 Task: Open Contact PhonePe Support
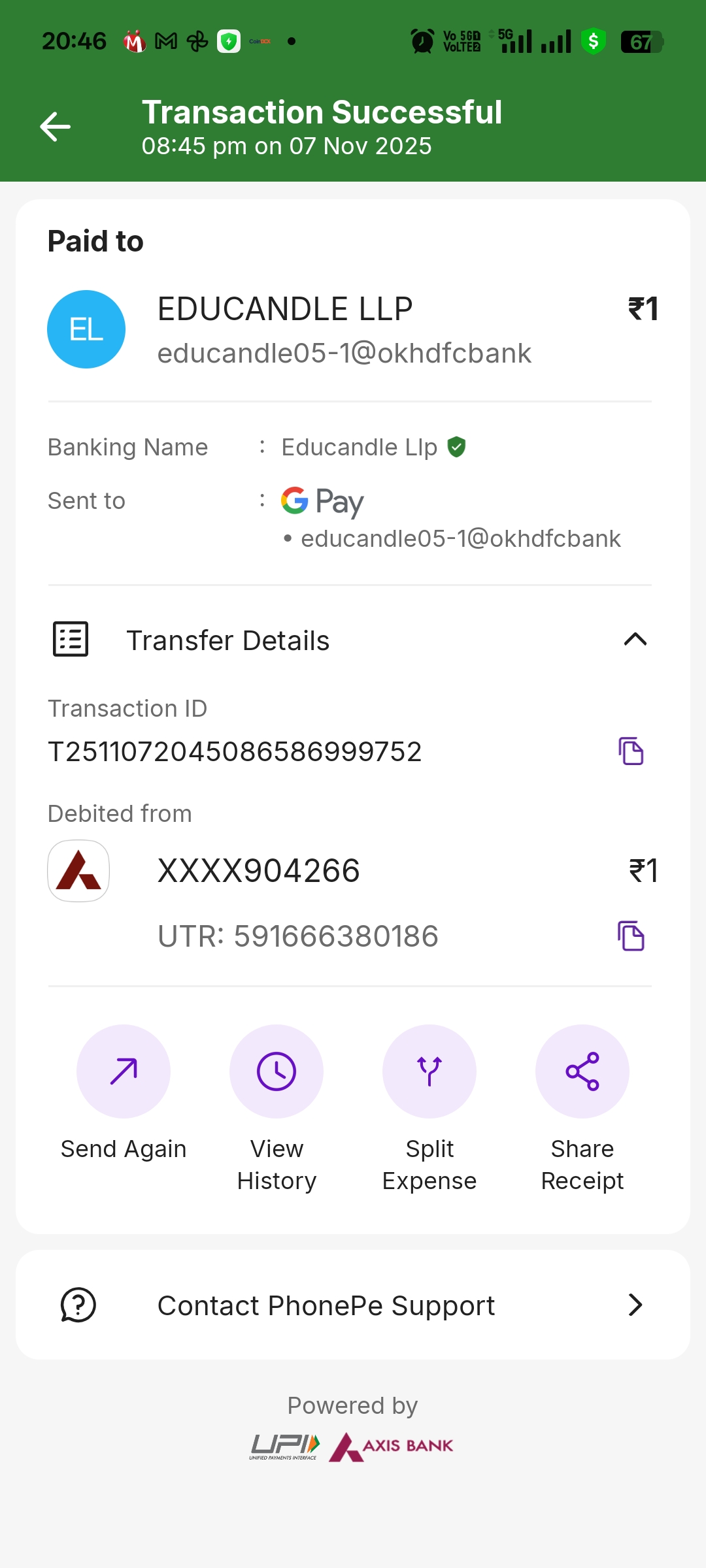[x=353, y=1305]
